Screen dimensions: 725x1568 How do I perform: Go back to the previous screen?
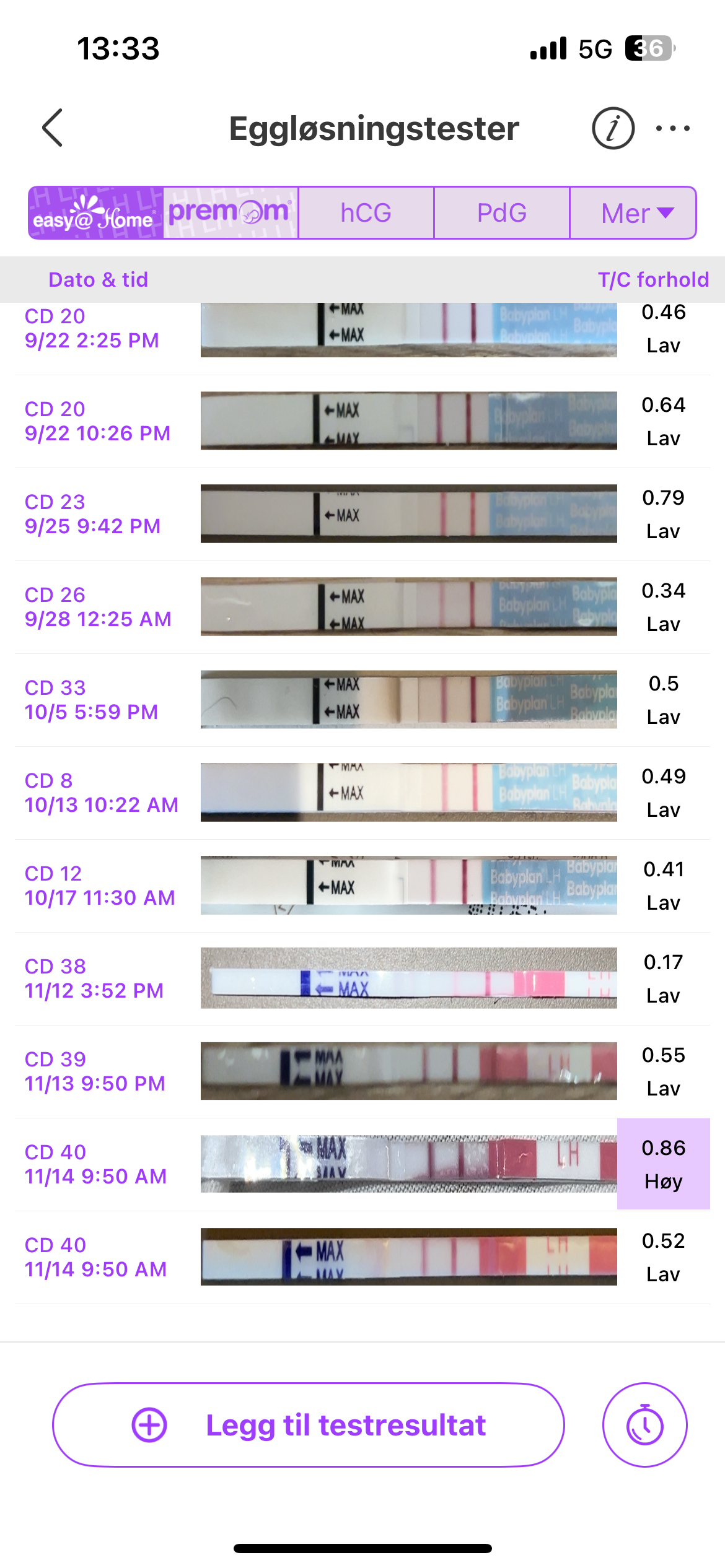pyautogui.click(x=53, y=128)
